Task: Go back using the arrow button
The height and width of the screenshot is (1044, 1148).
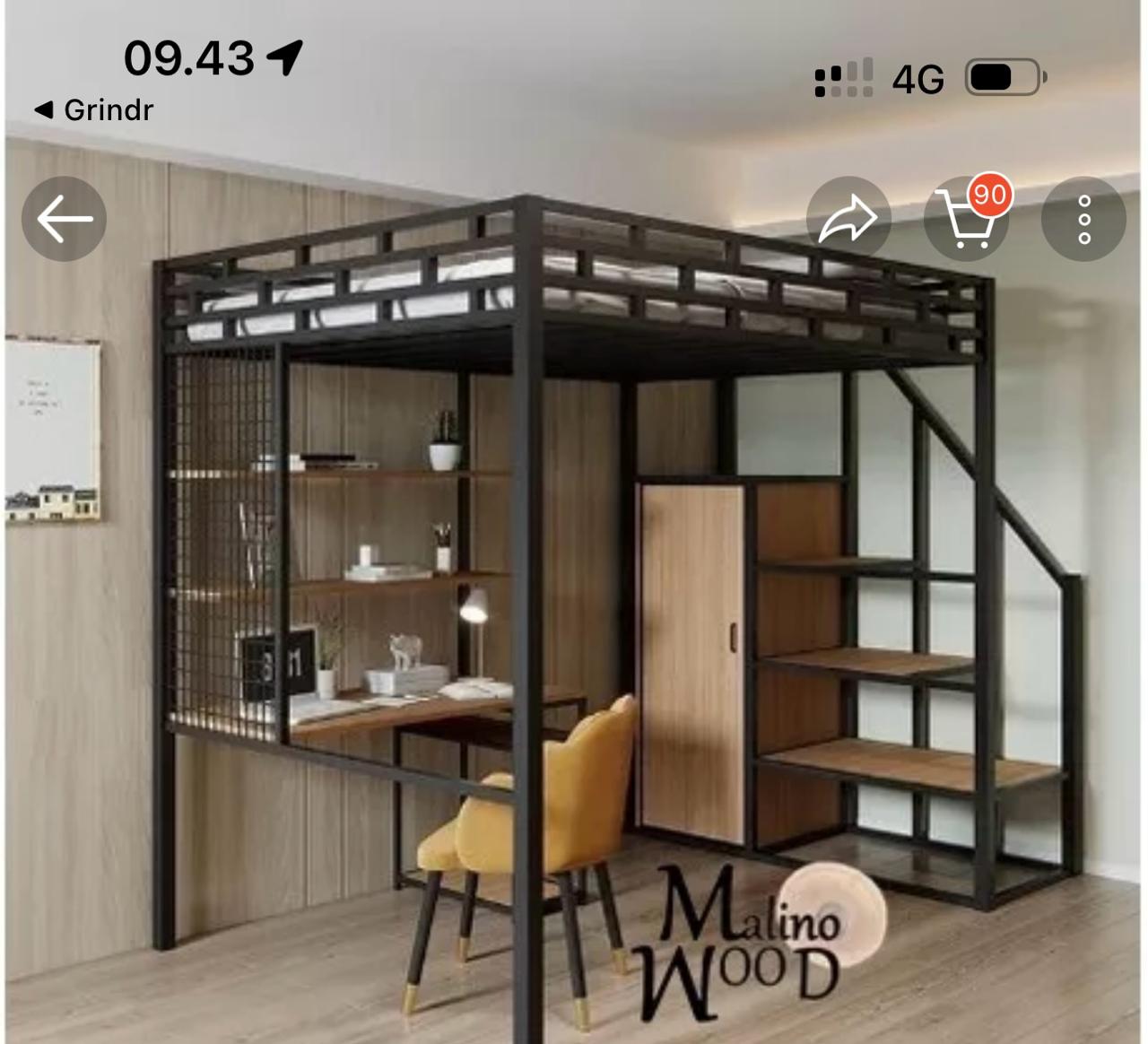Action: [64, 219]
